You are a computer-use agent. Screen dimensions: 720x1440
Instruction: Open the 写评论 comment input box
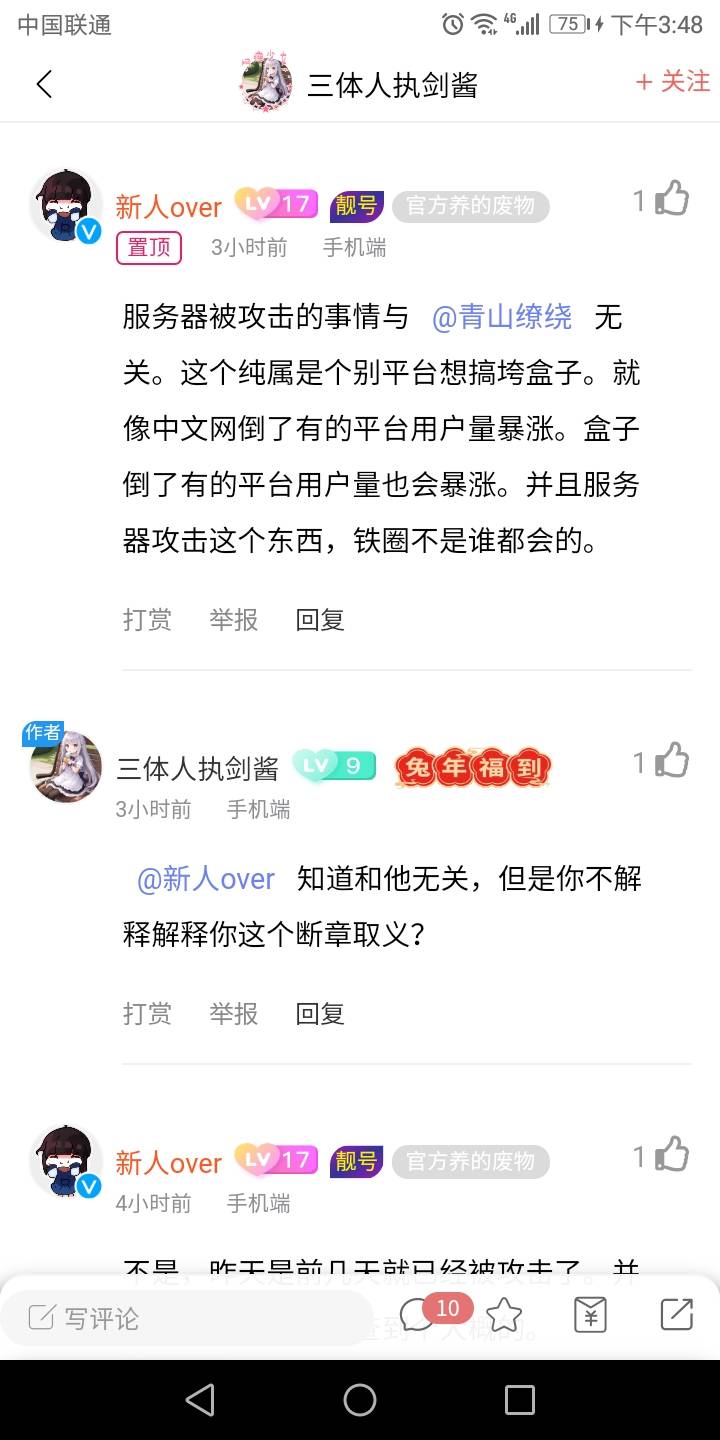(x=185, y=1318)
